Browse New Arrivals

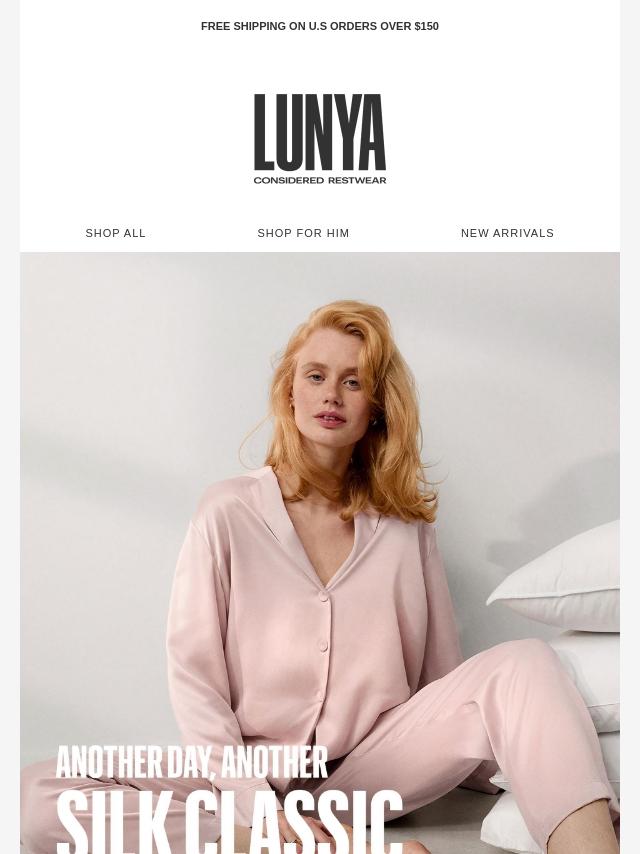pyautogui.click(x=507, y=233)
